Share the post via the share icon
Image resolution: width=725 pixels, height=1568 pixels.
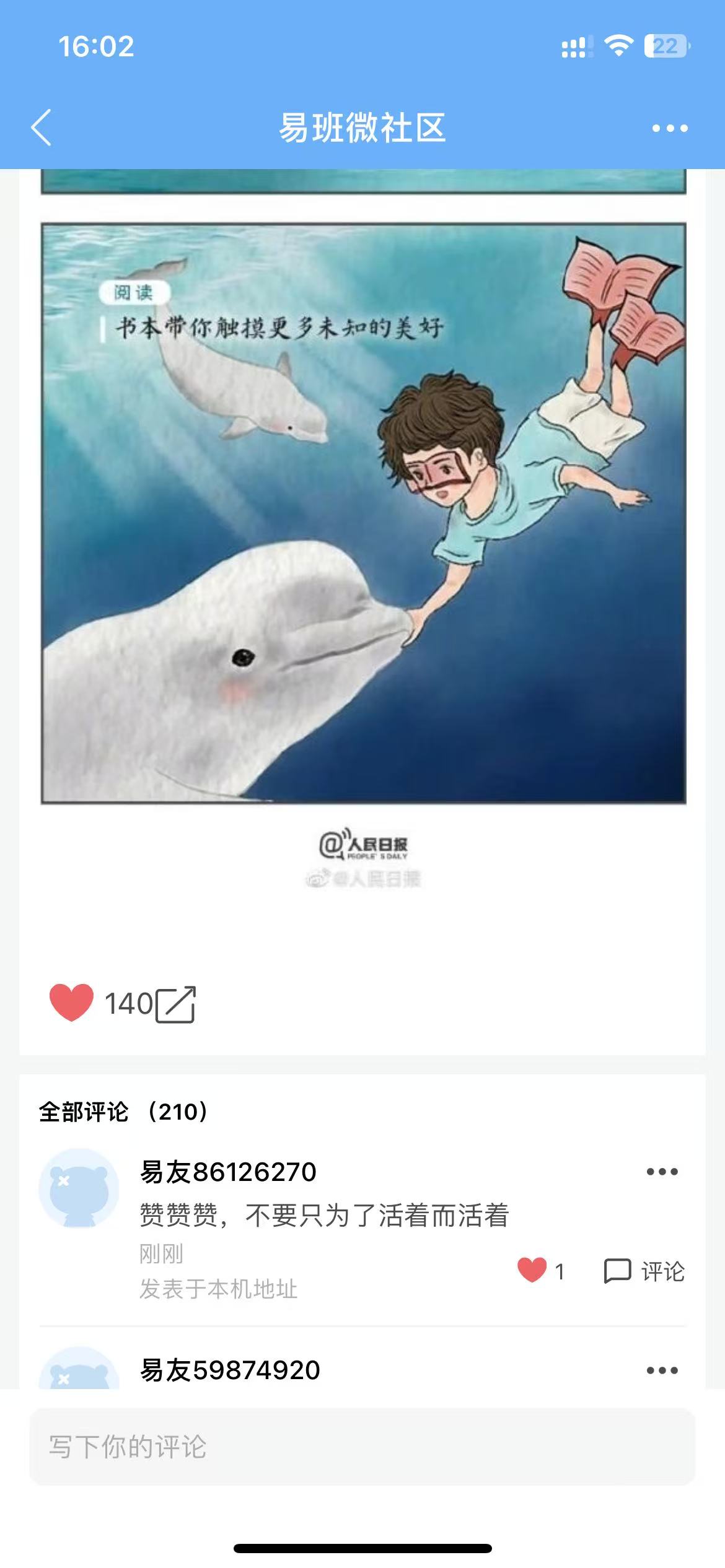(x=175, y=1004)
